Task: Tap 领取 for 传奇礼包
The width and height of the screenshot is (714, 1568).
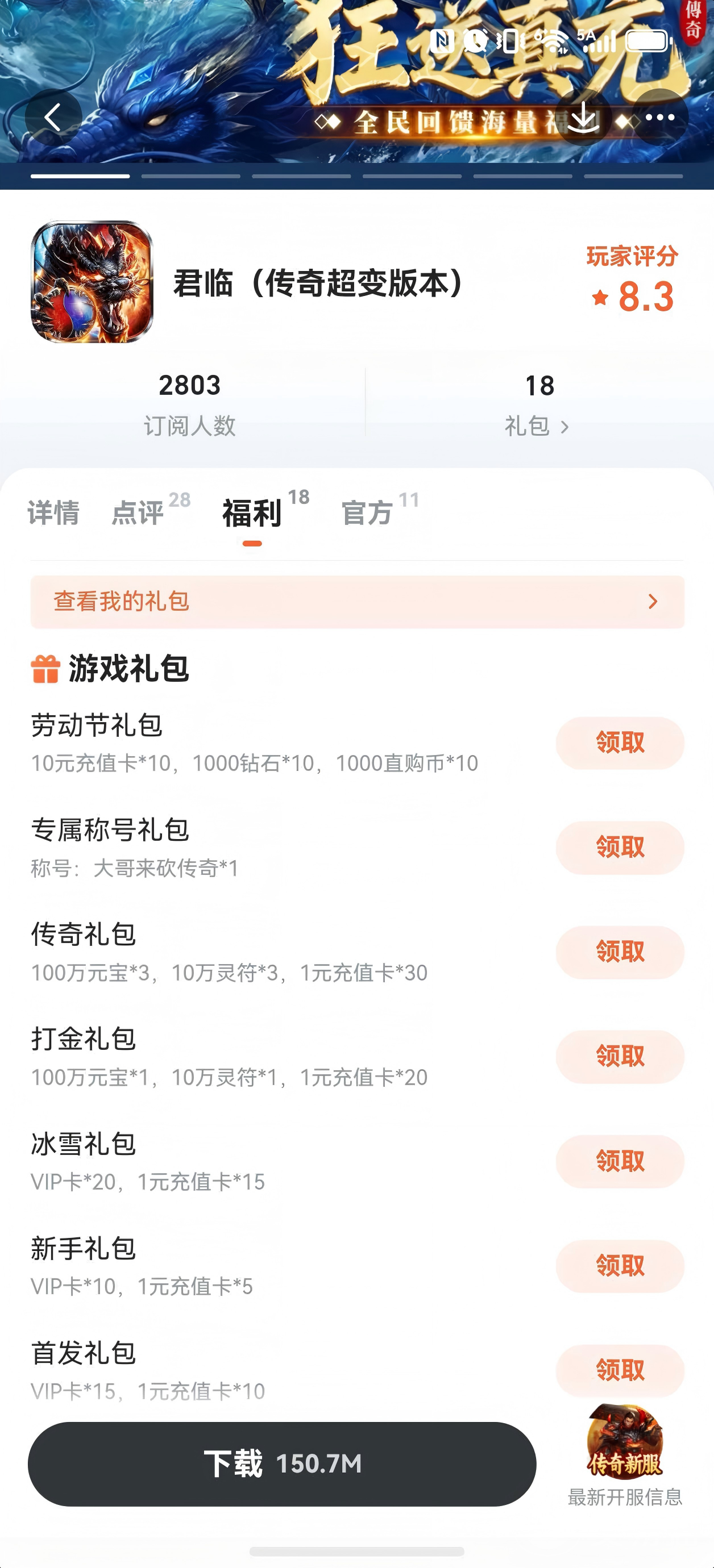Action: pos(620,952)
